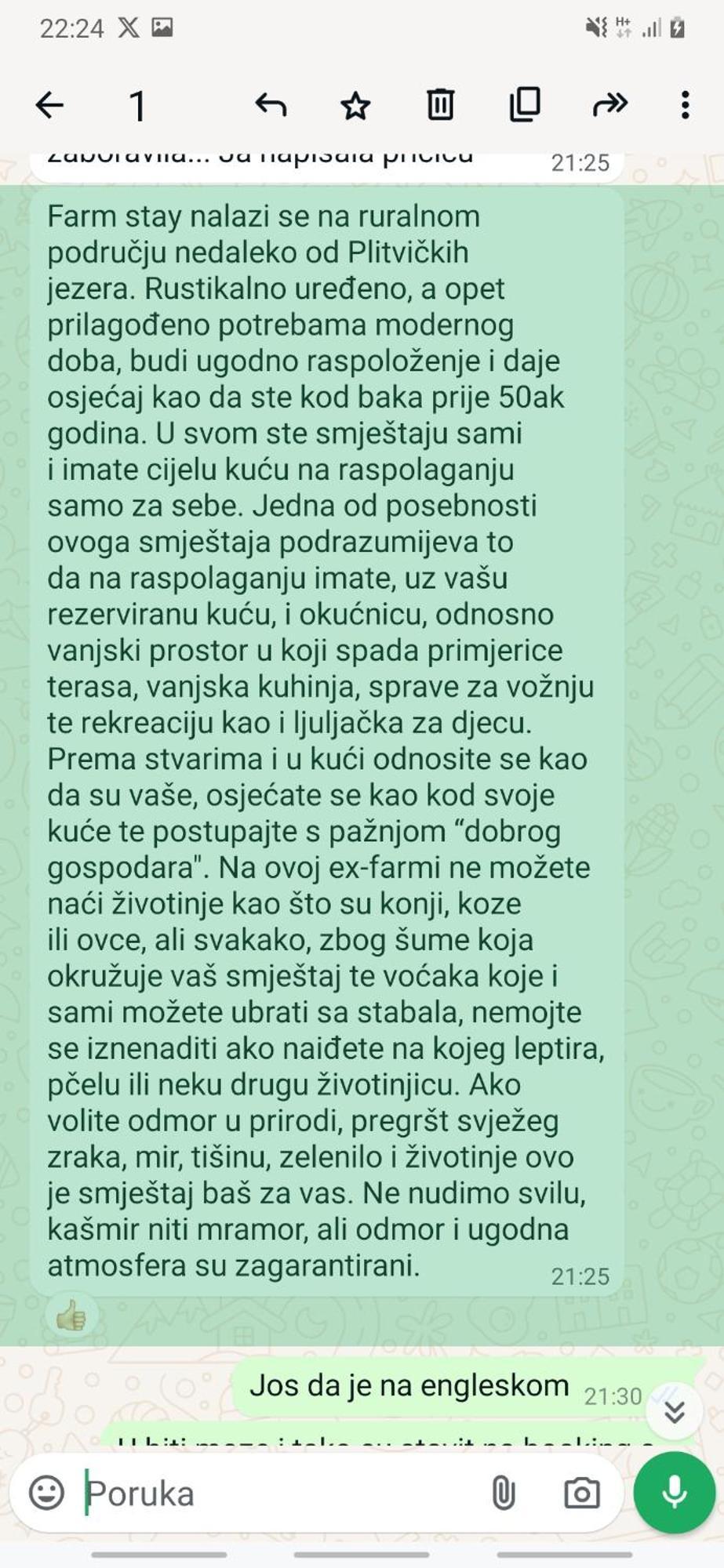
Task: Record a voice message with the microphone
Action: click(x=674, y=1493)
